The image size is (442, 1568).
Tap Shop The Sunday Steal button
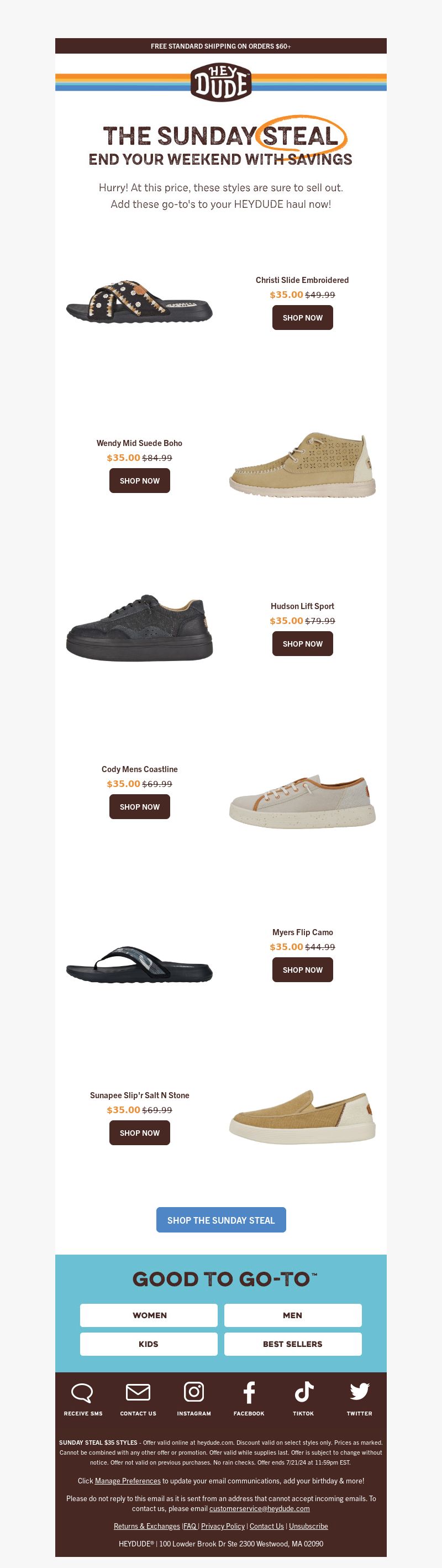tap(221, 1220)
